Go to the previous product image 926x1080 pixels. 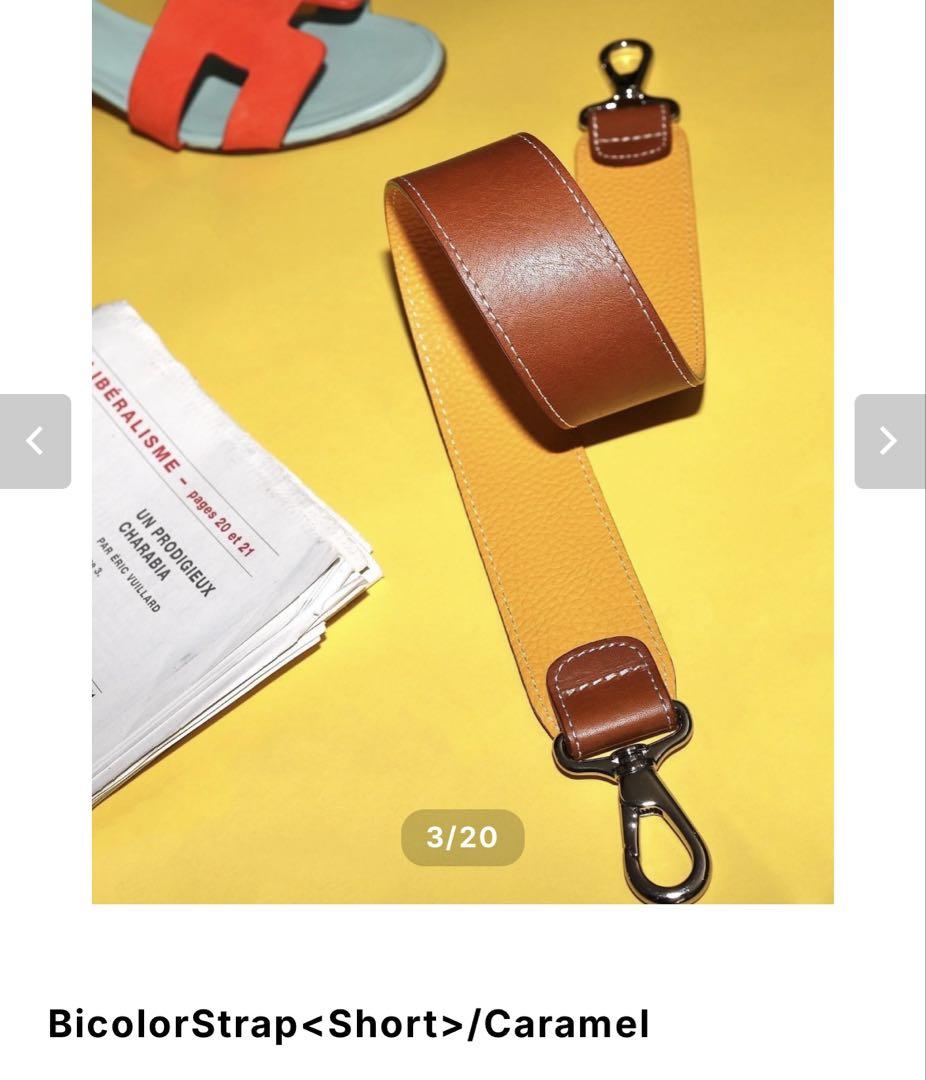pyautogui.click(x=35, y=441)
